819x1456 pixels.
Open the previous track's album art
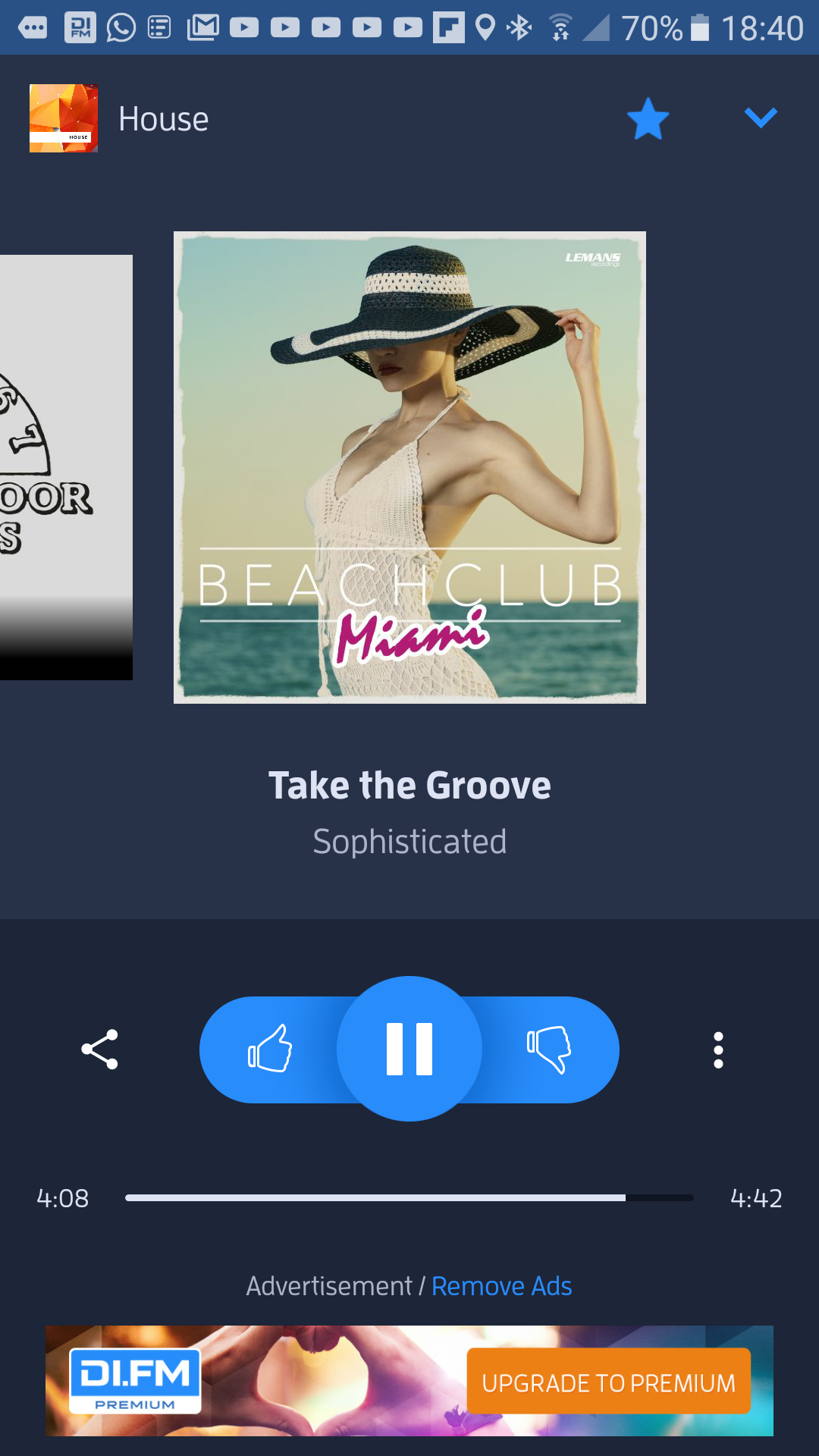coord(66,467)
